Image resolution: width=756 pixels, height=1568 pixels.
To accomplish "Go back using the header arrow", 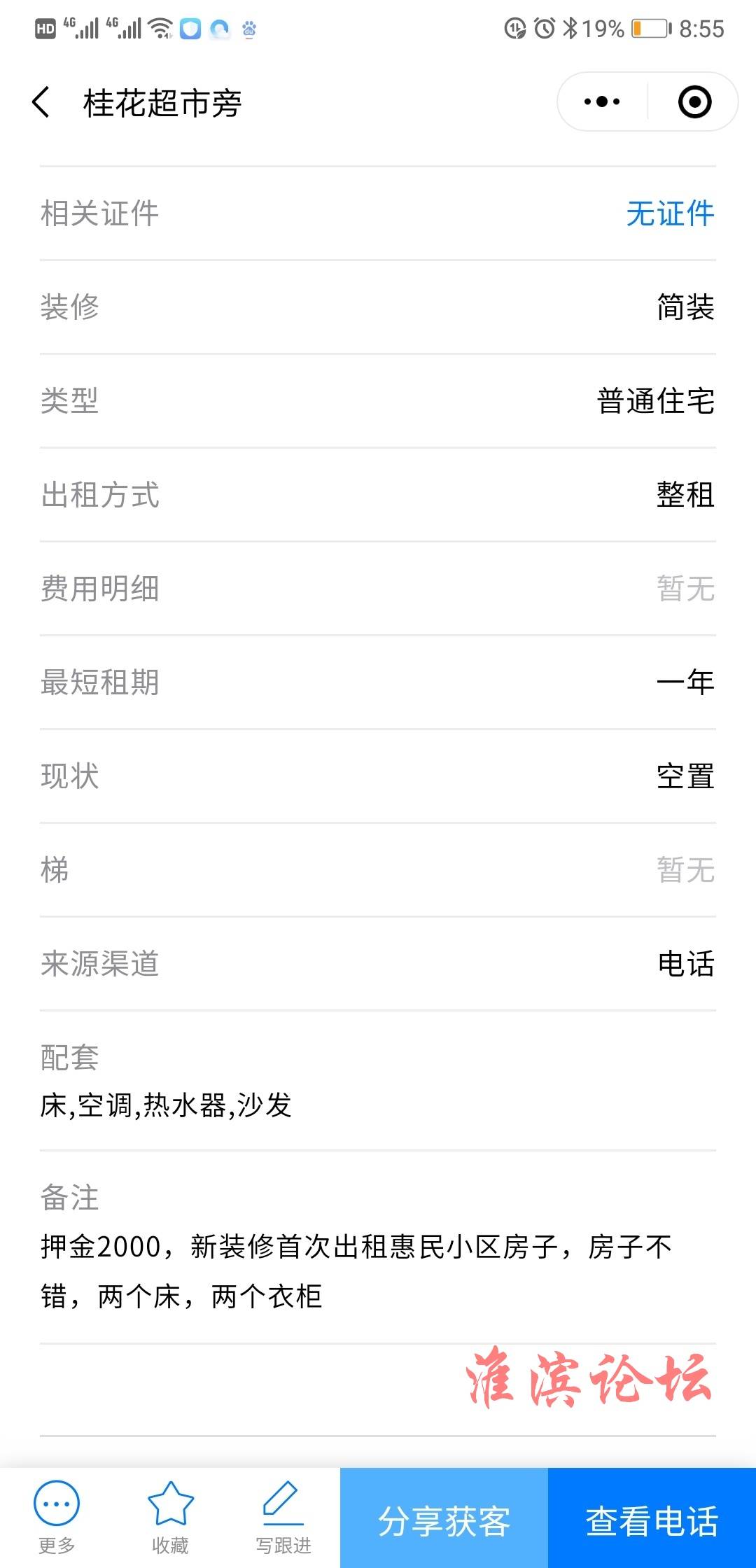I will click(x=41, y=102).
